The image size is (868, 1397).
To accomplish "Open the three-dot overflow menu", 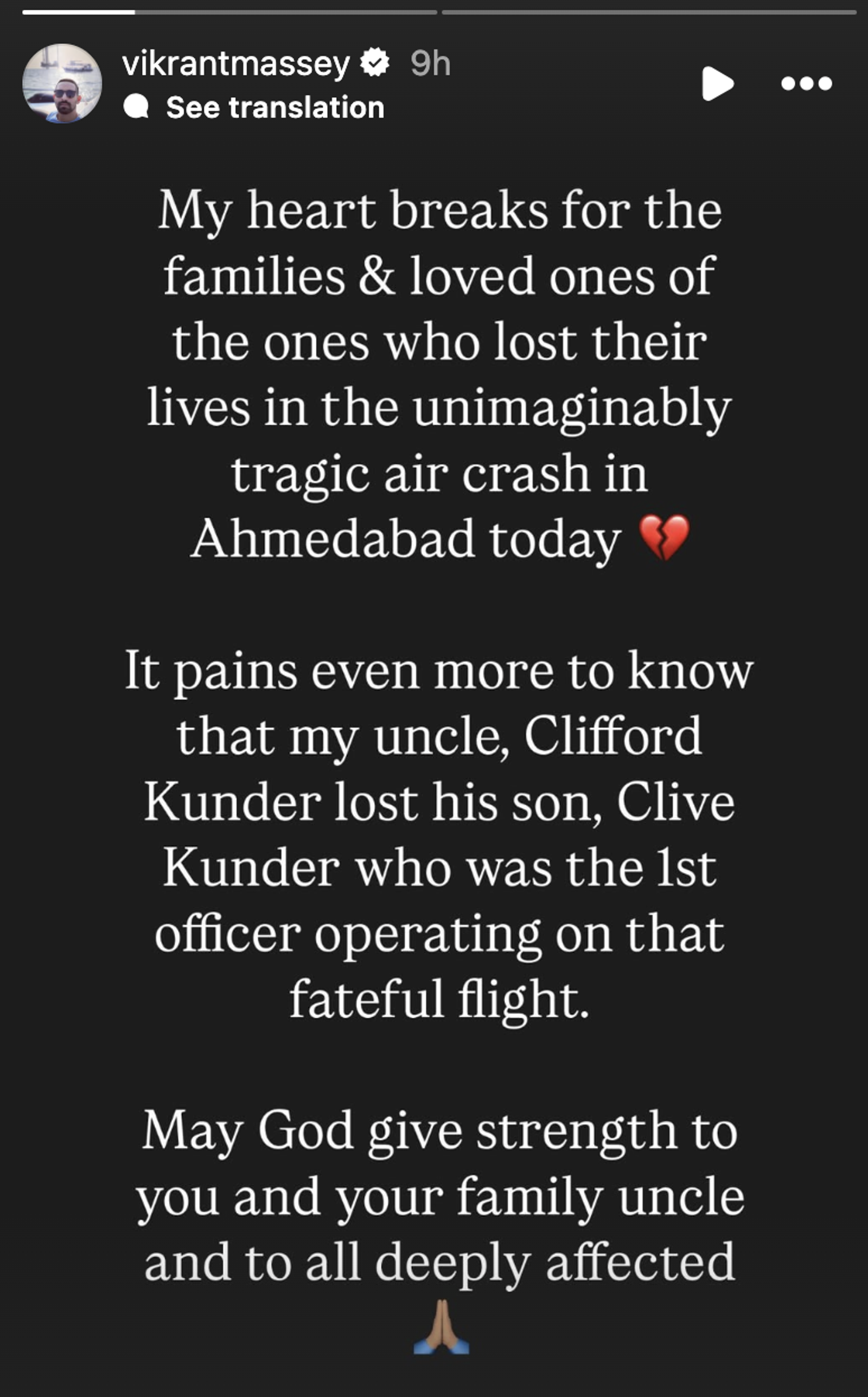I will tap(806, 84).
